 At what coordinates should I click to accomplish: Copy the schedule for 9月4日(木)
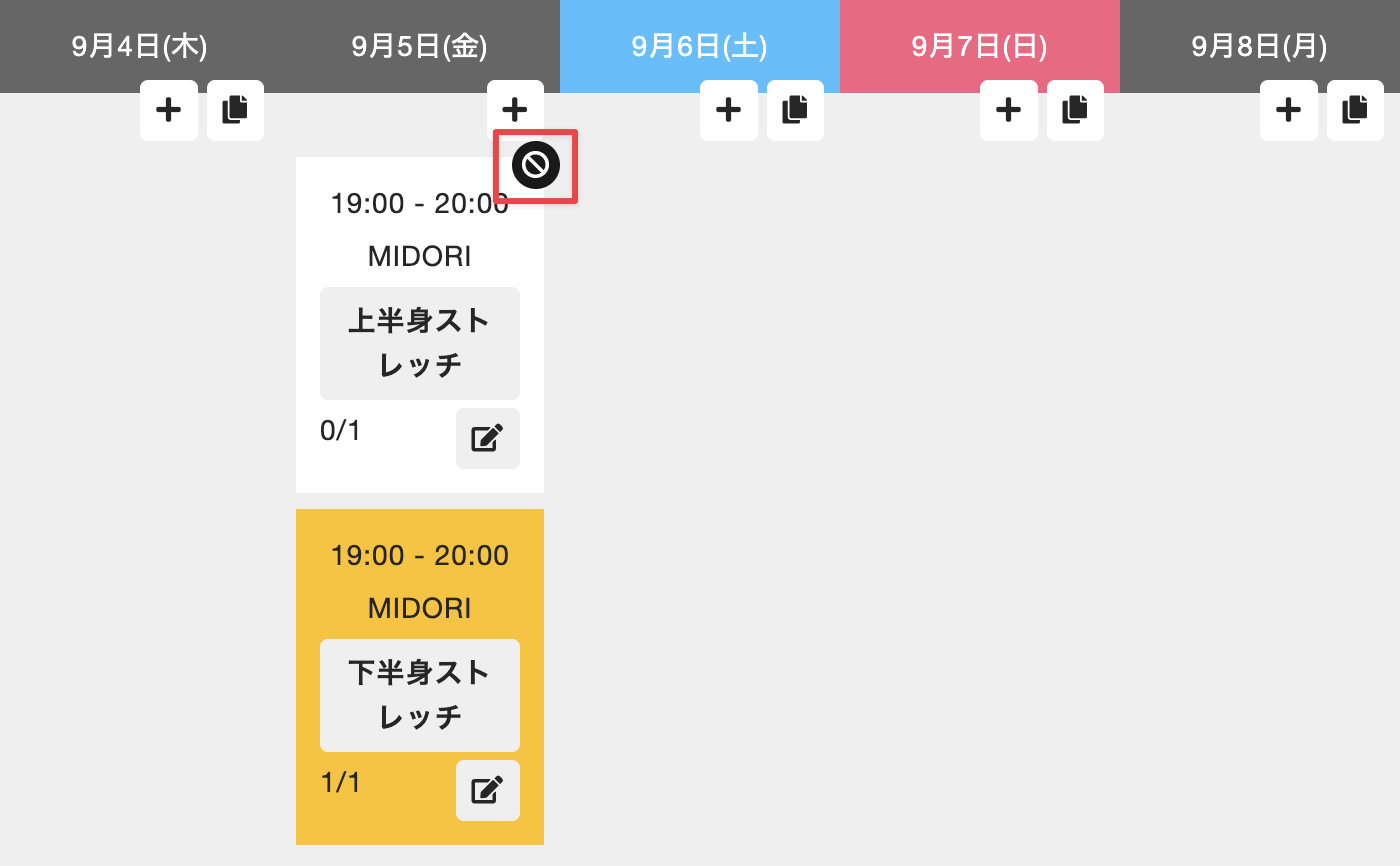(x=235, y=110)
